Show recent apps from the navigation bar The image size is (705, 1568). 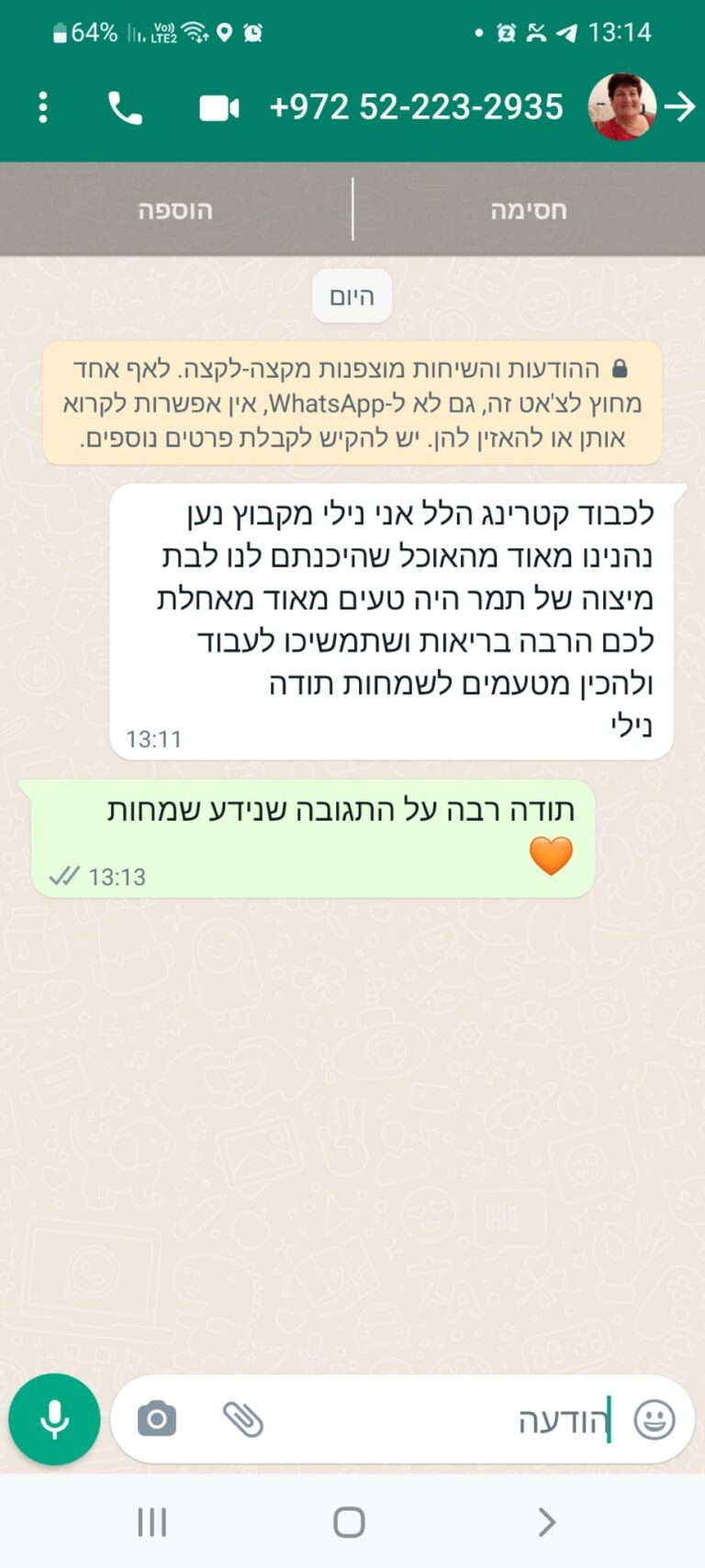click(152, 1522)
